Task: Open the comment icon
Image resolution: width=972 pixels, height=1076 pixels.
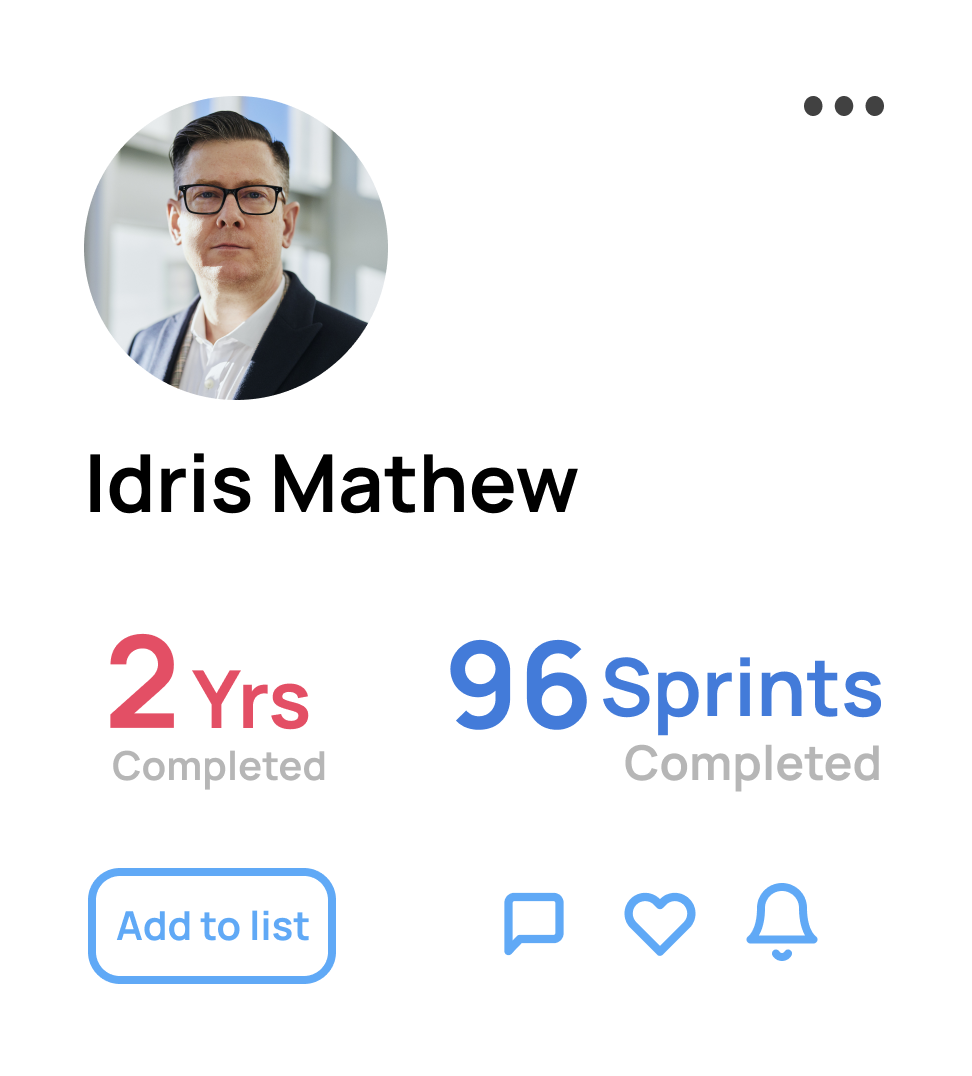Action: pos(534,922)
